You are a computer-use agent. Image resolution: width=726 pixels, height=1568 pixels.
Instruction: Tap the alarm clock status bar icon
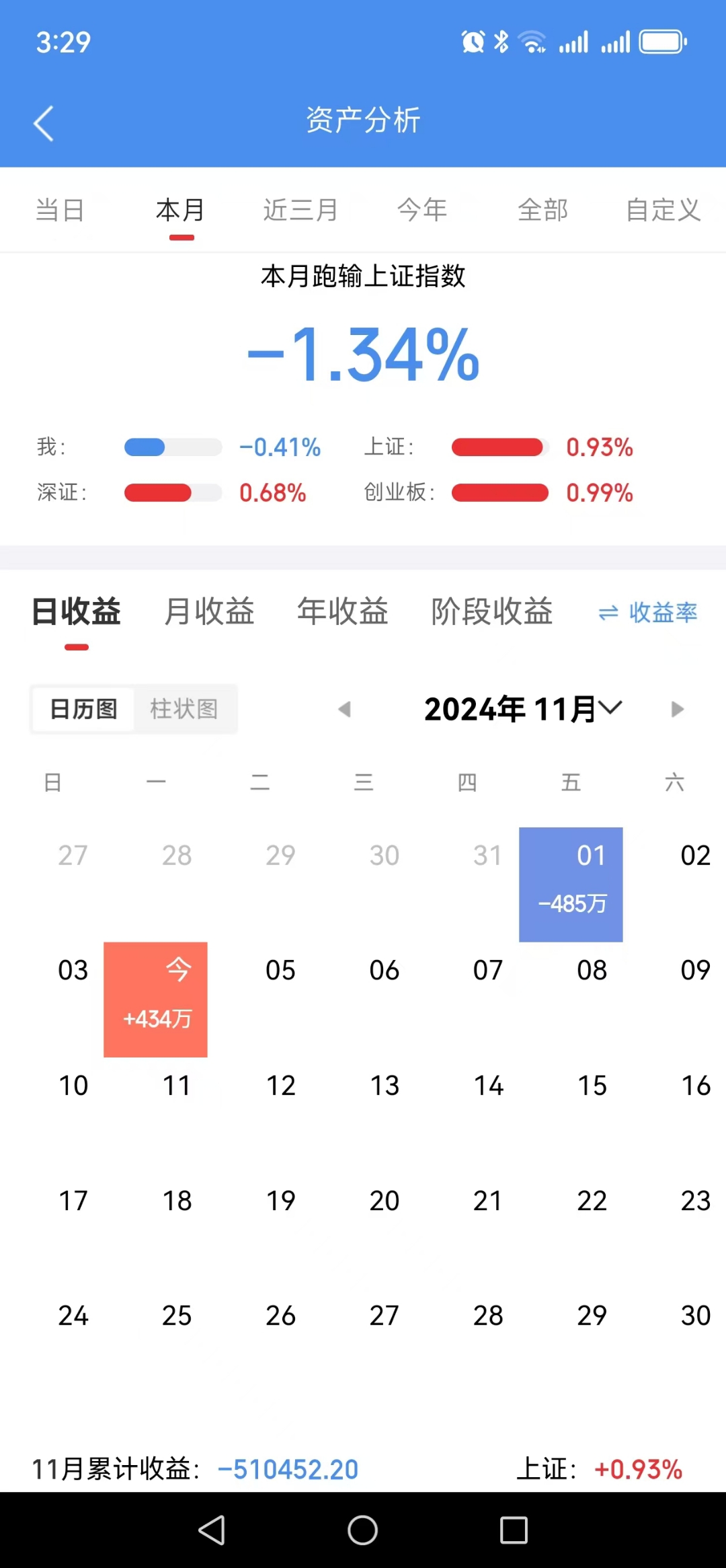tap(473, 42)
